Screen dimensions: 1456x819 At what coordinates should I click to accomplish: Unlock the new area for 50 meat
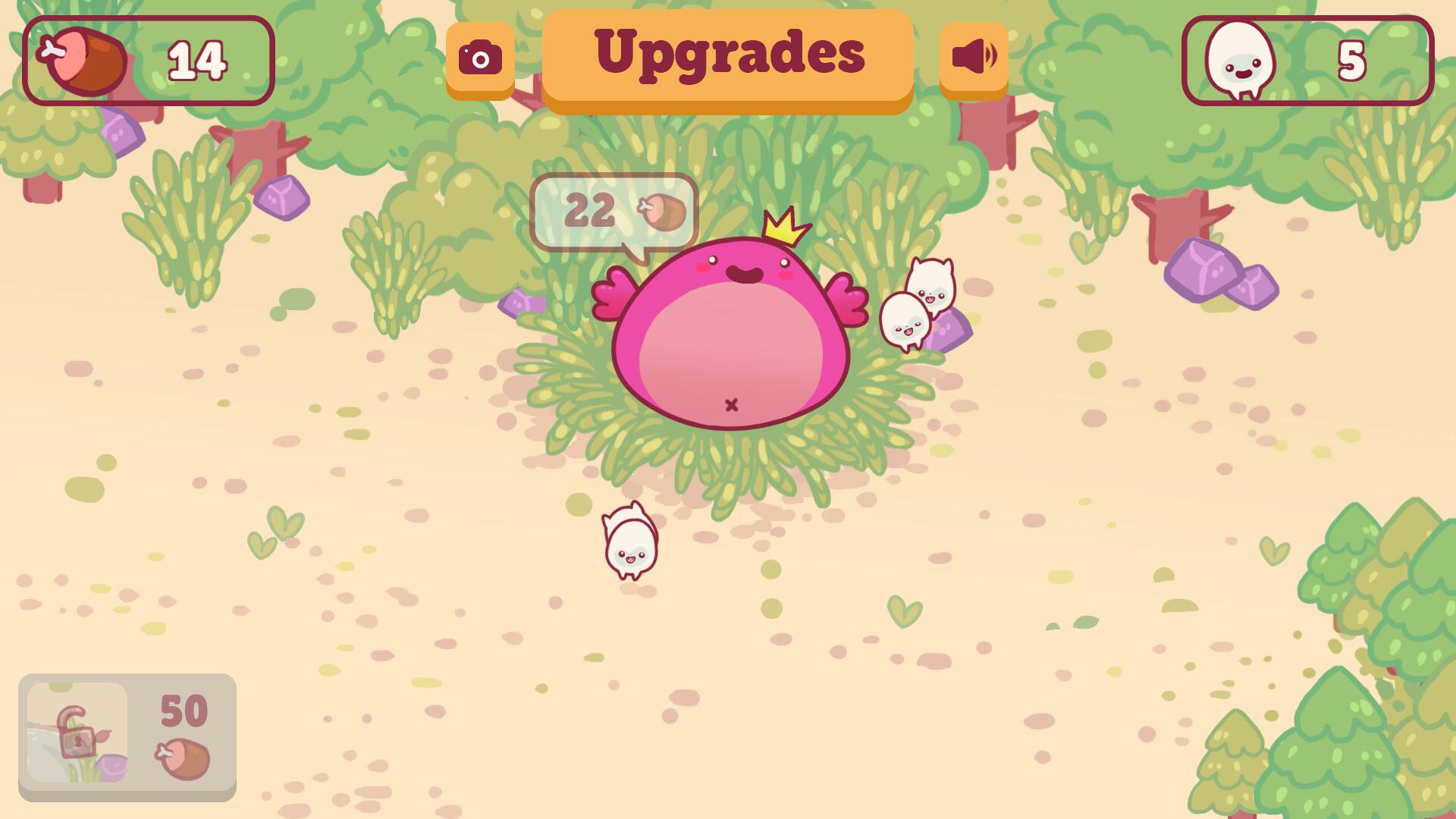click(x=127, y=736)
